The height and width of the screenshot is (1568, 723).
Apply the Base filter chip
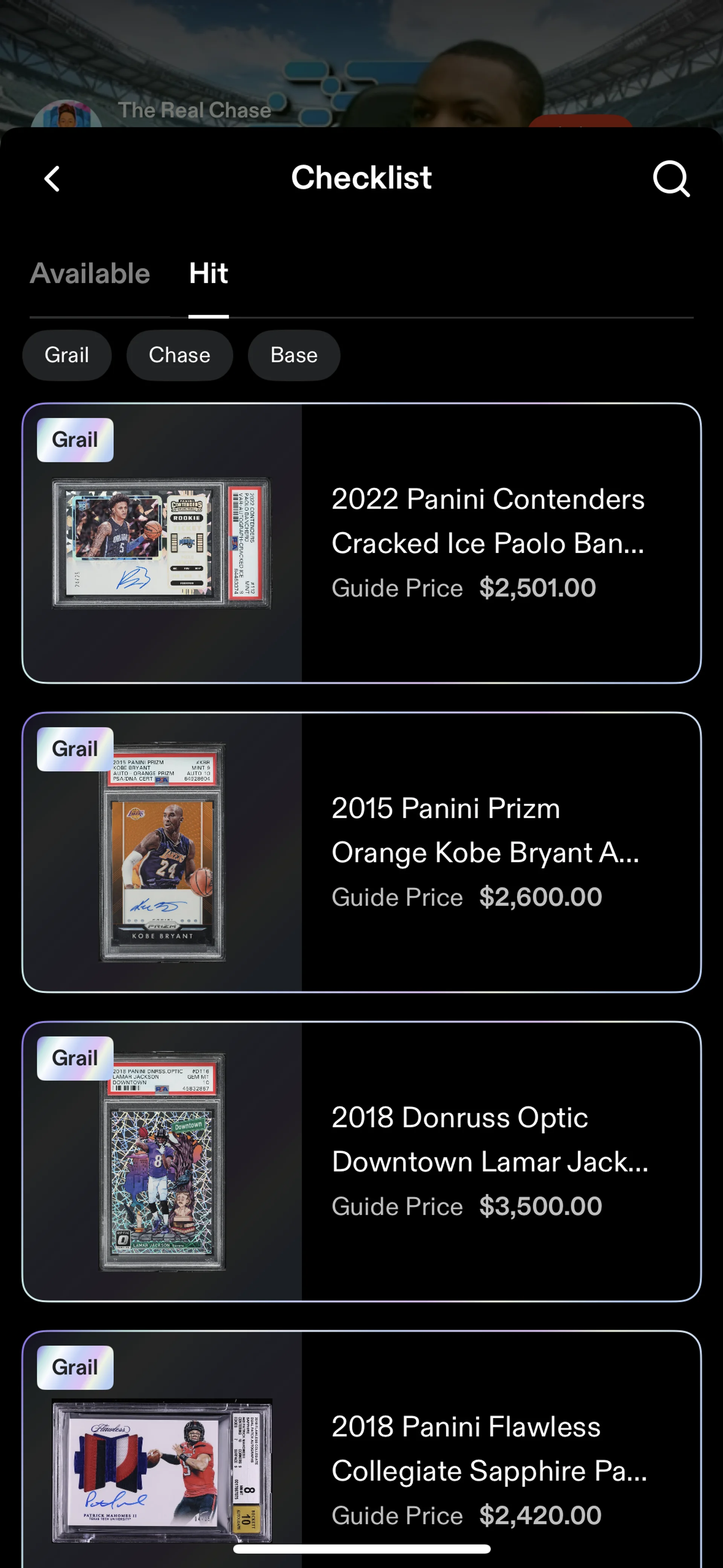pos(294,355)
